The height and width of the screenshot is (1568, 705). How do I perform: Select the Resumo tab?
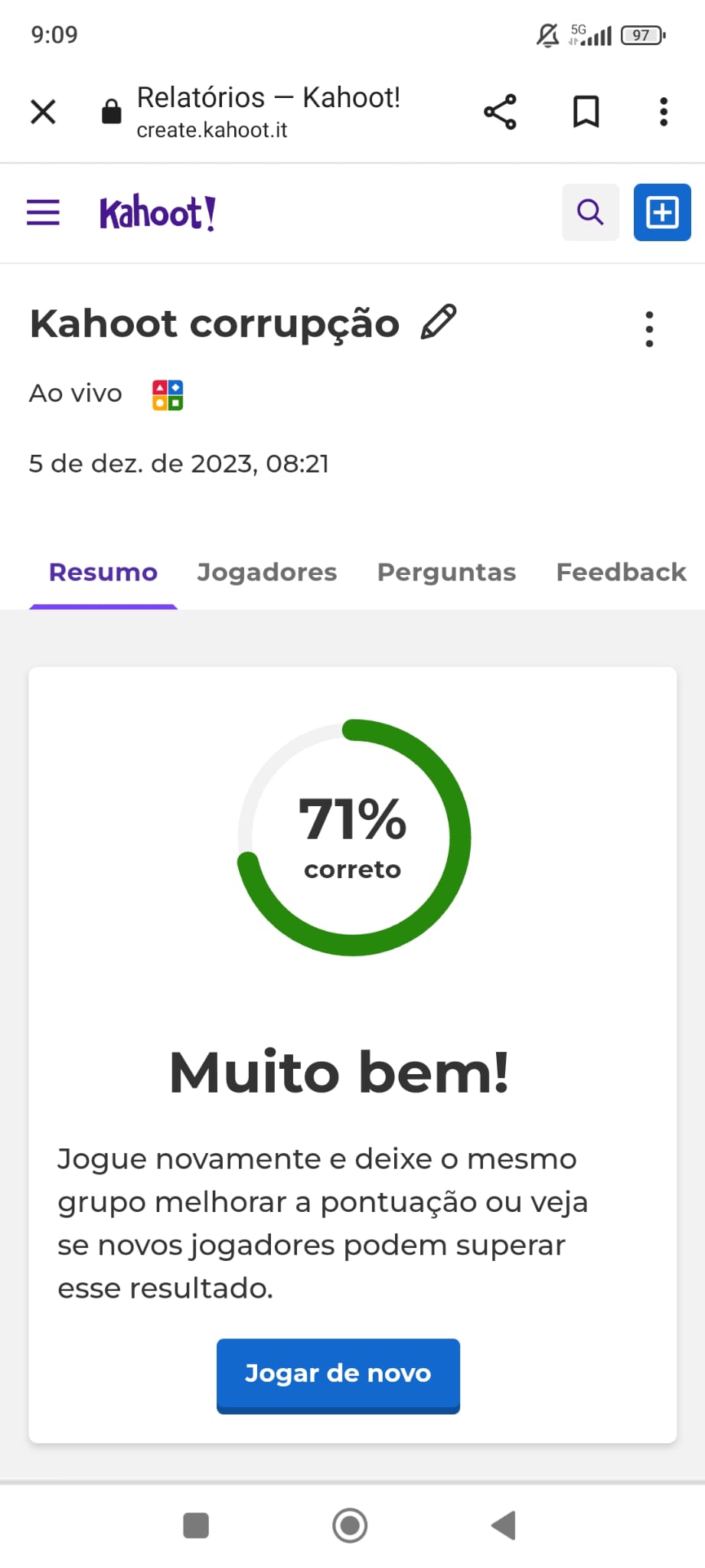click(x=103, y=573)
